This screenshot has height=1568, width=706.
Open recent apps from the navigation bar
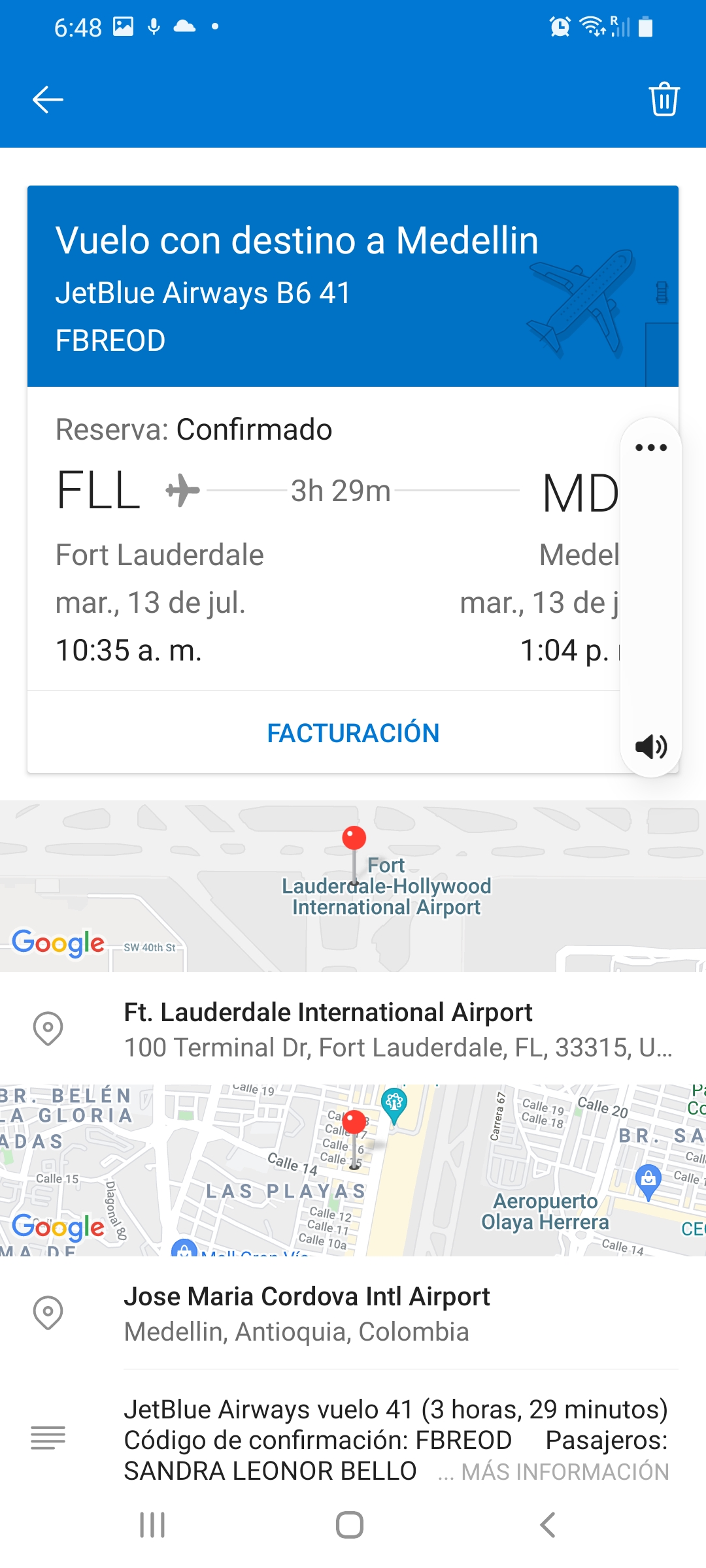tap(152, 1525)
